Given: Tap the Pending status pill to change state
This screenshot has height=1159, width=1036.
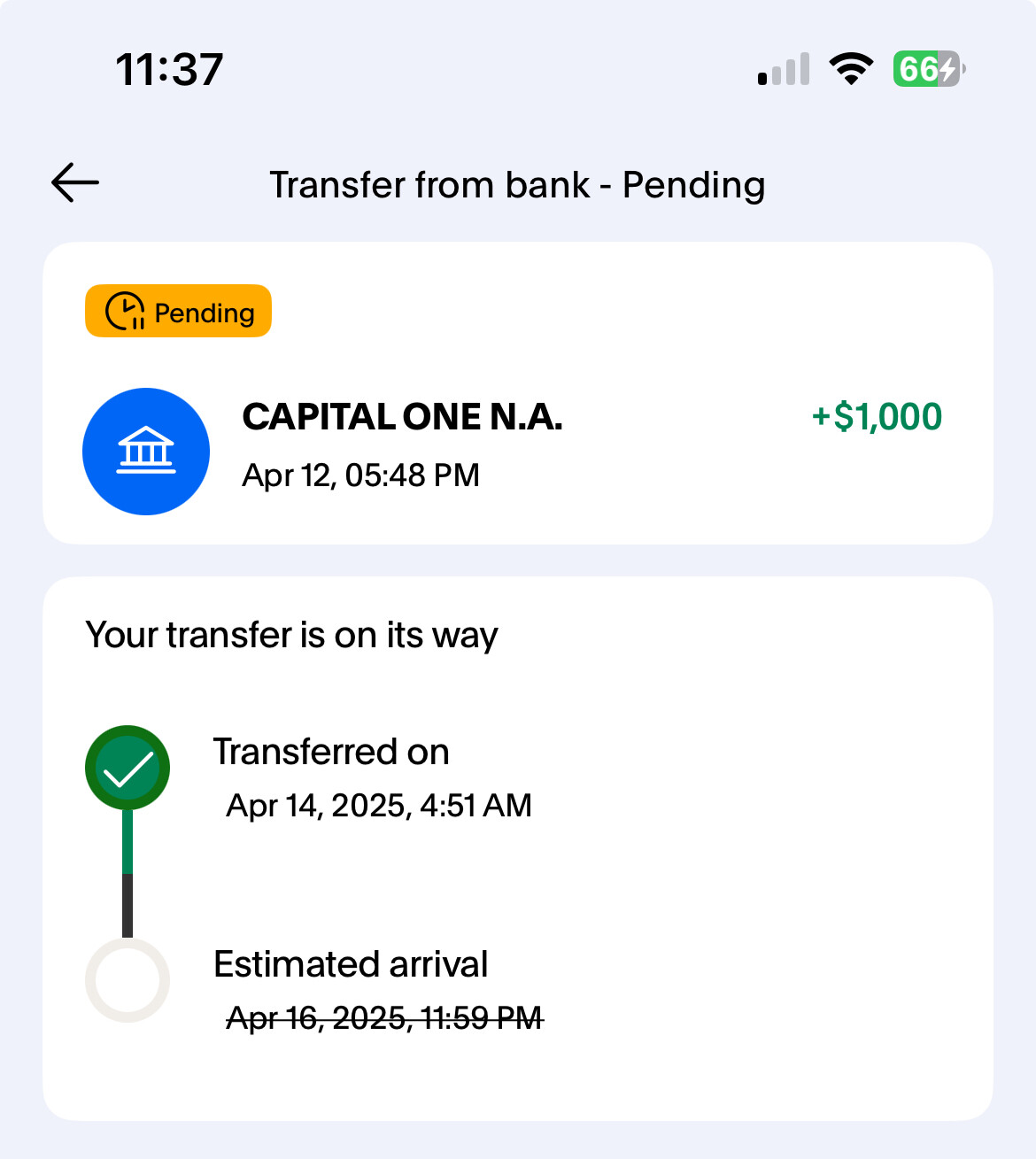Looking at the screenshot, I should [x=178, y=311].
